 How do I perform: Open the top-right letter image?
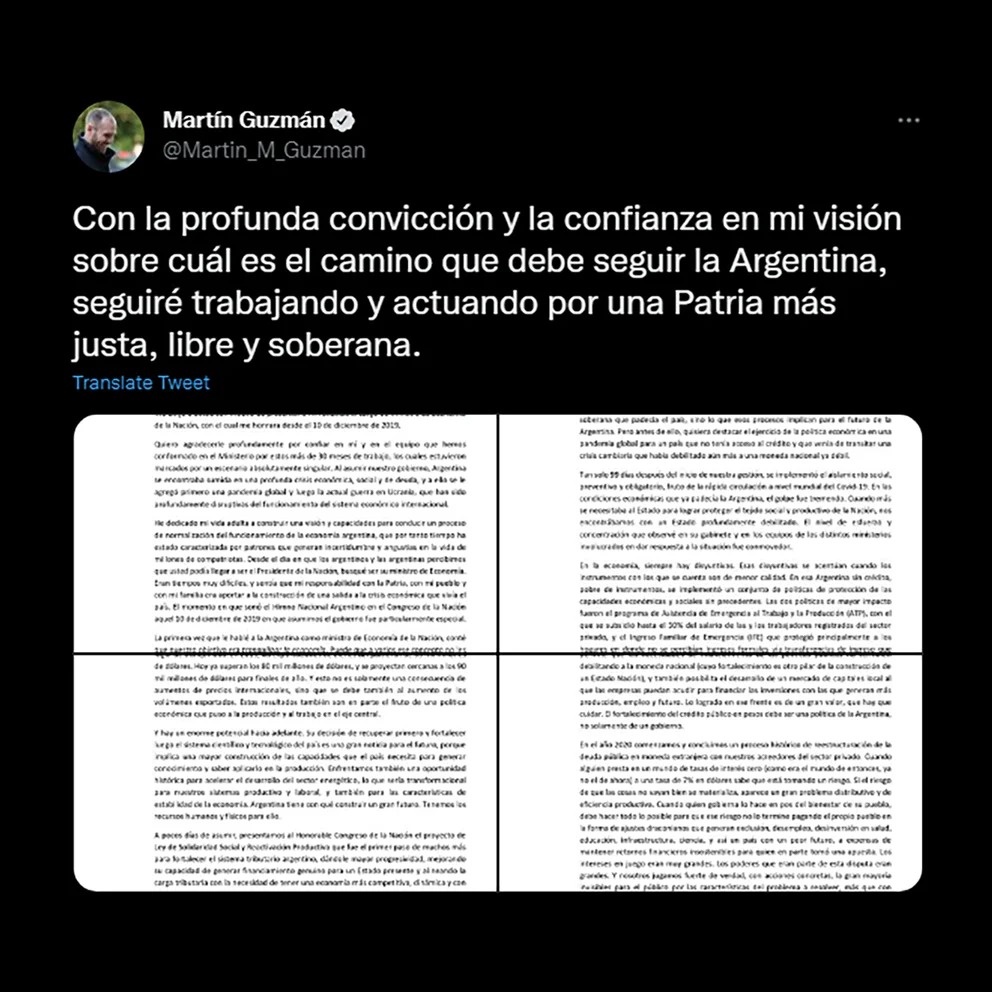click(x=710, y=534)
